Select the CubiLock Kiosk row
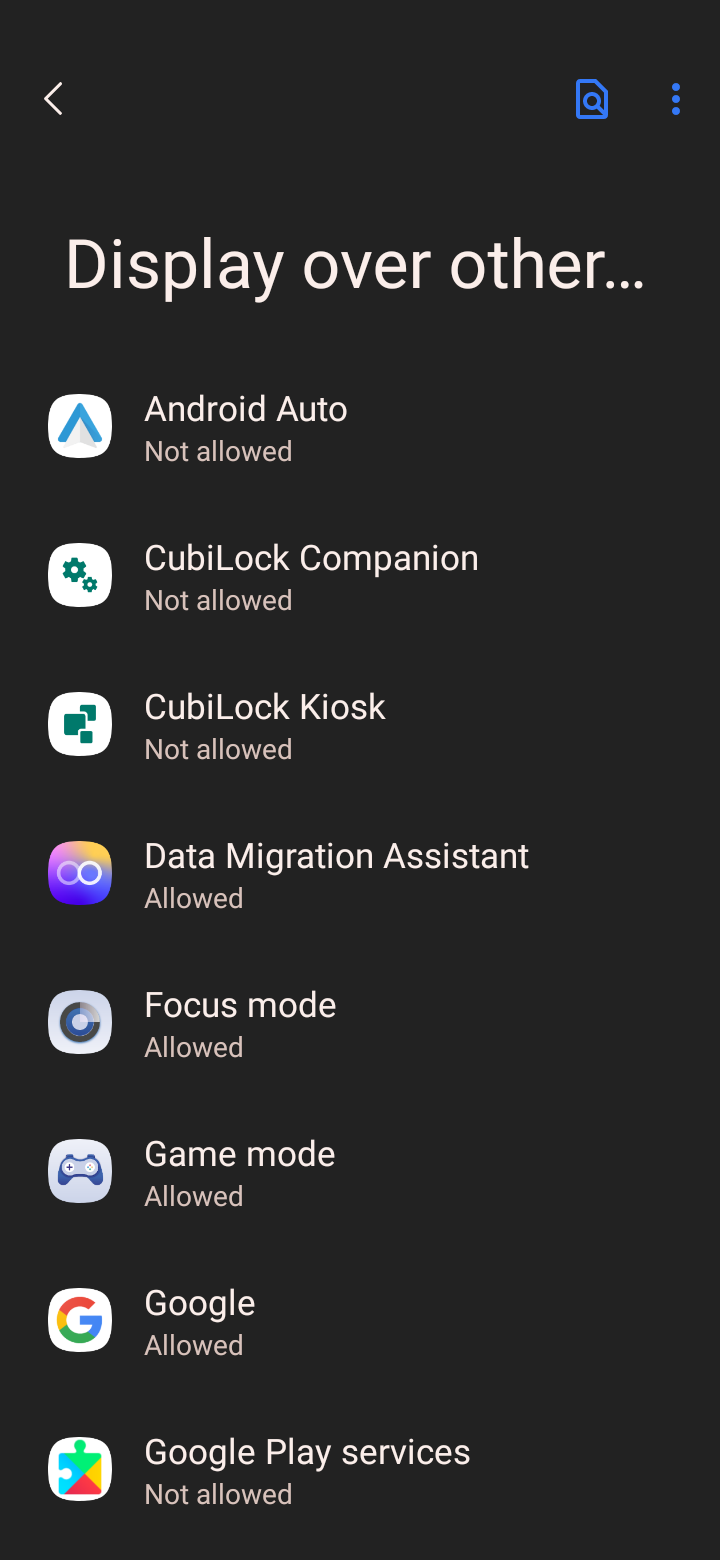Image resolution: width=720 pixels, height=1560 pixels. coord(360,725)
